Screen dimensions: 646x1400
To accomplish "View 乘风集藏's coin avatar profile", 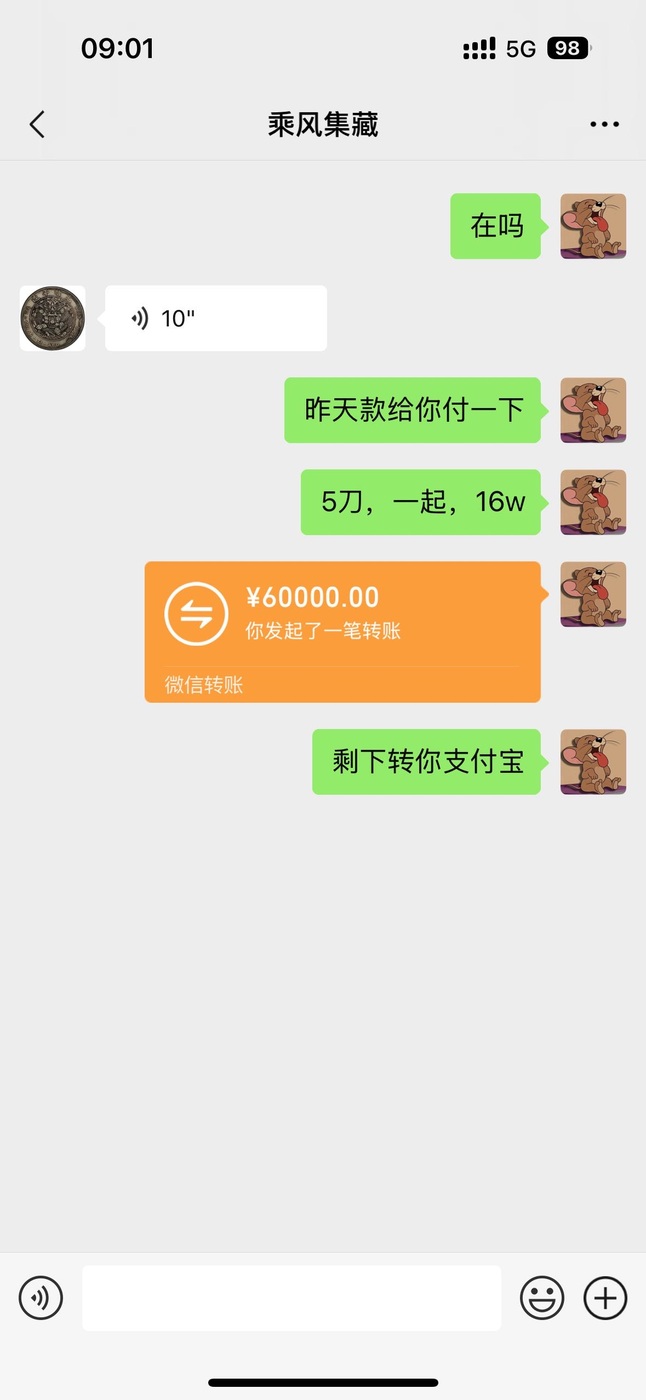I will (x=52, y=318).
